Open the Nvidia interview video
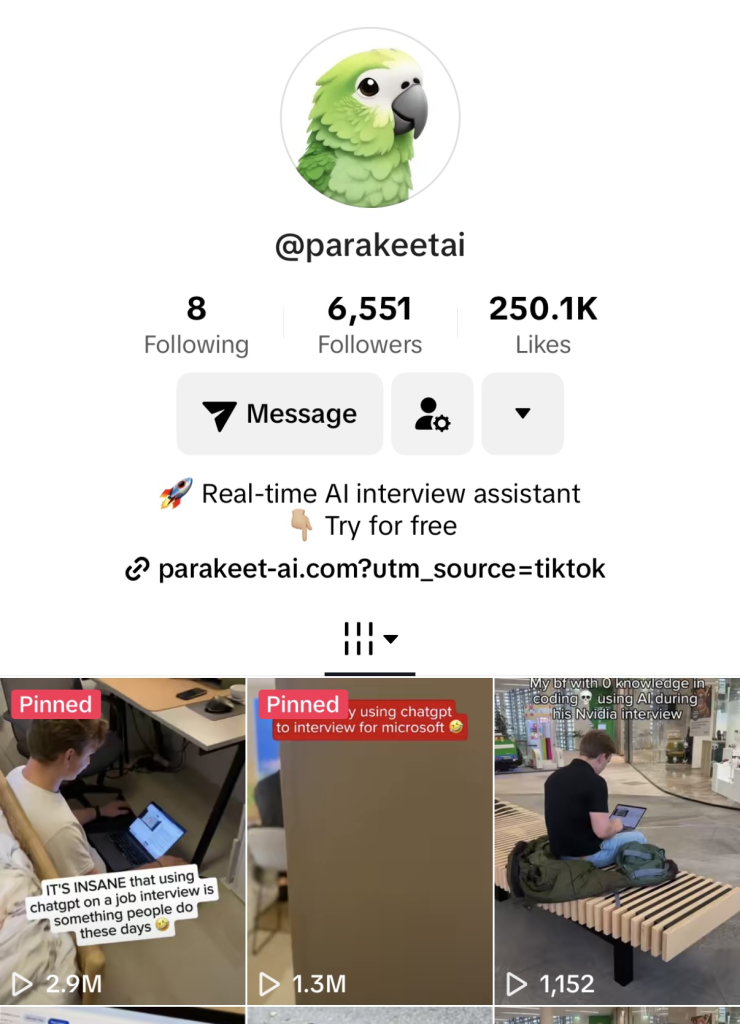 (x=617, y=840)
